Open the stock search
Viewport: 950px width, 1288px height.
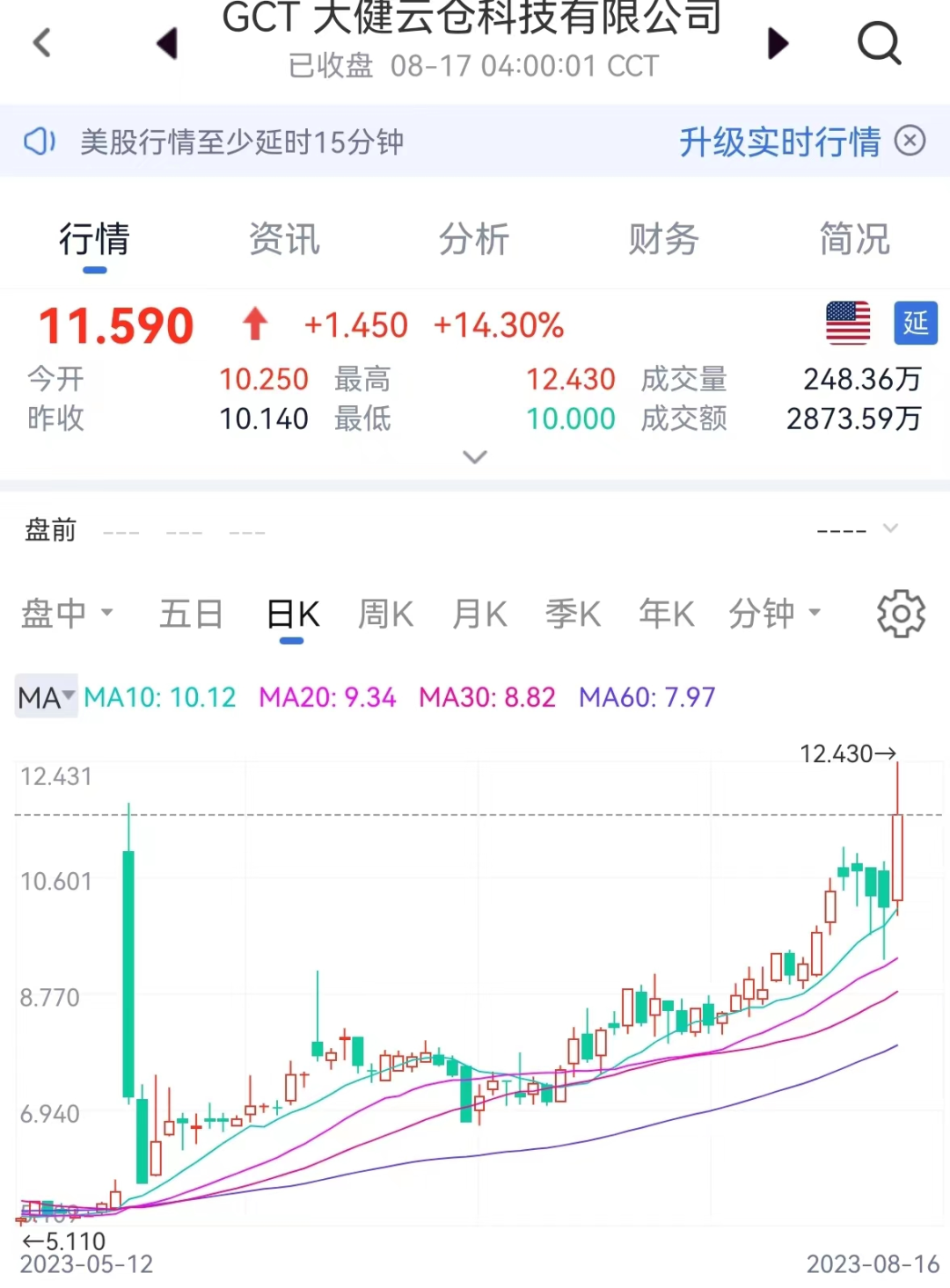pos(879,43)
